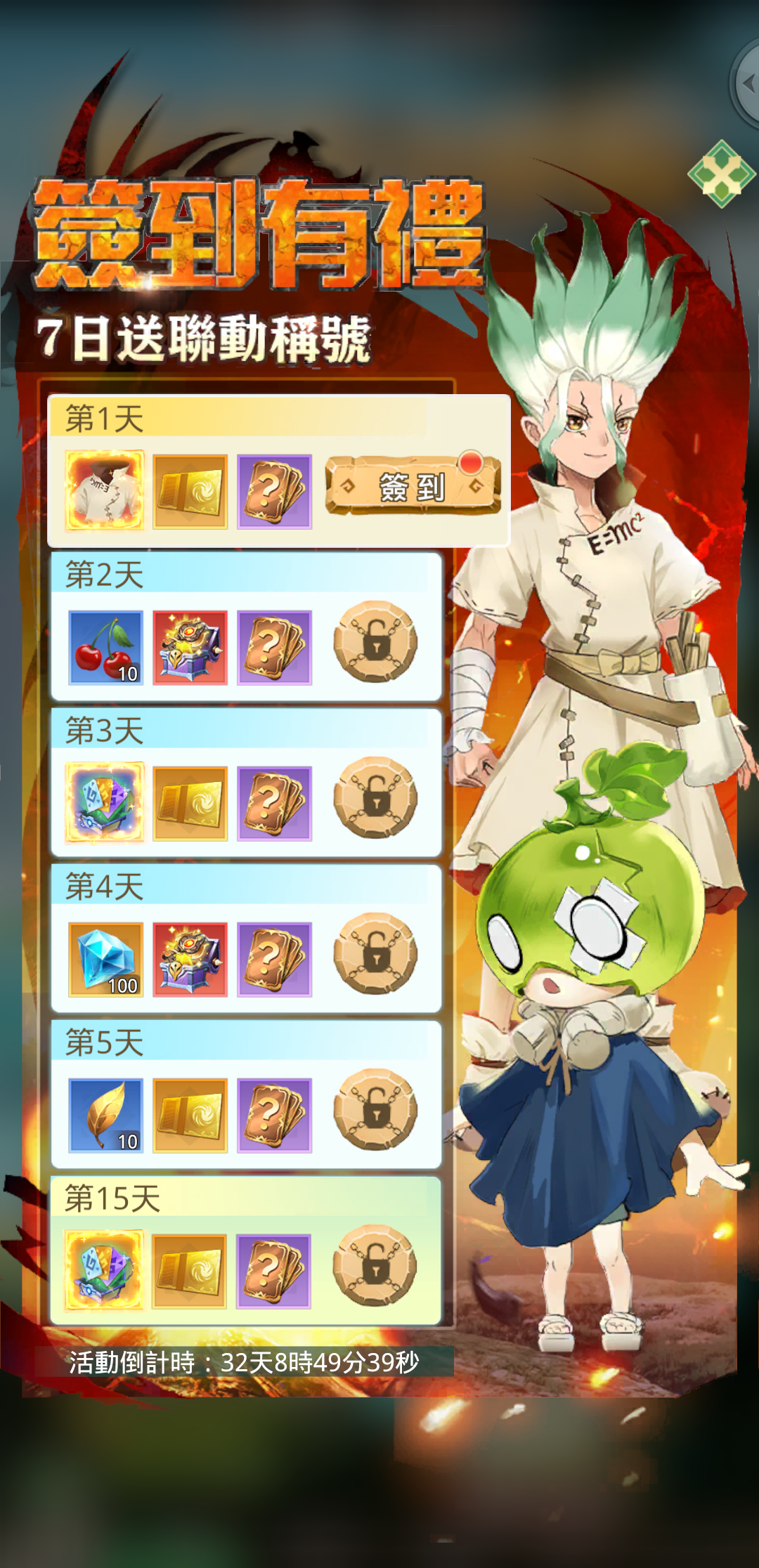View the Day 15 card pack reward
Screen dimensions: 759x1568
[105, 1270]
